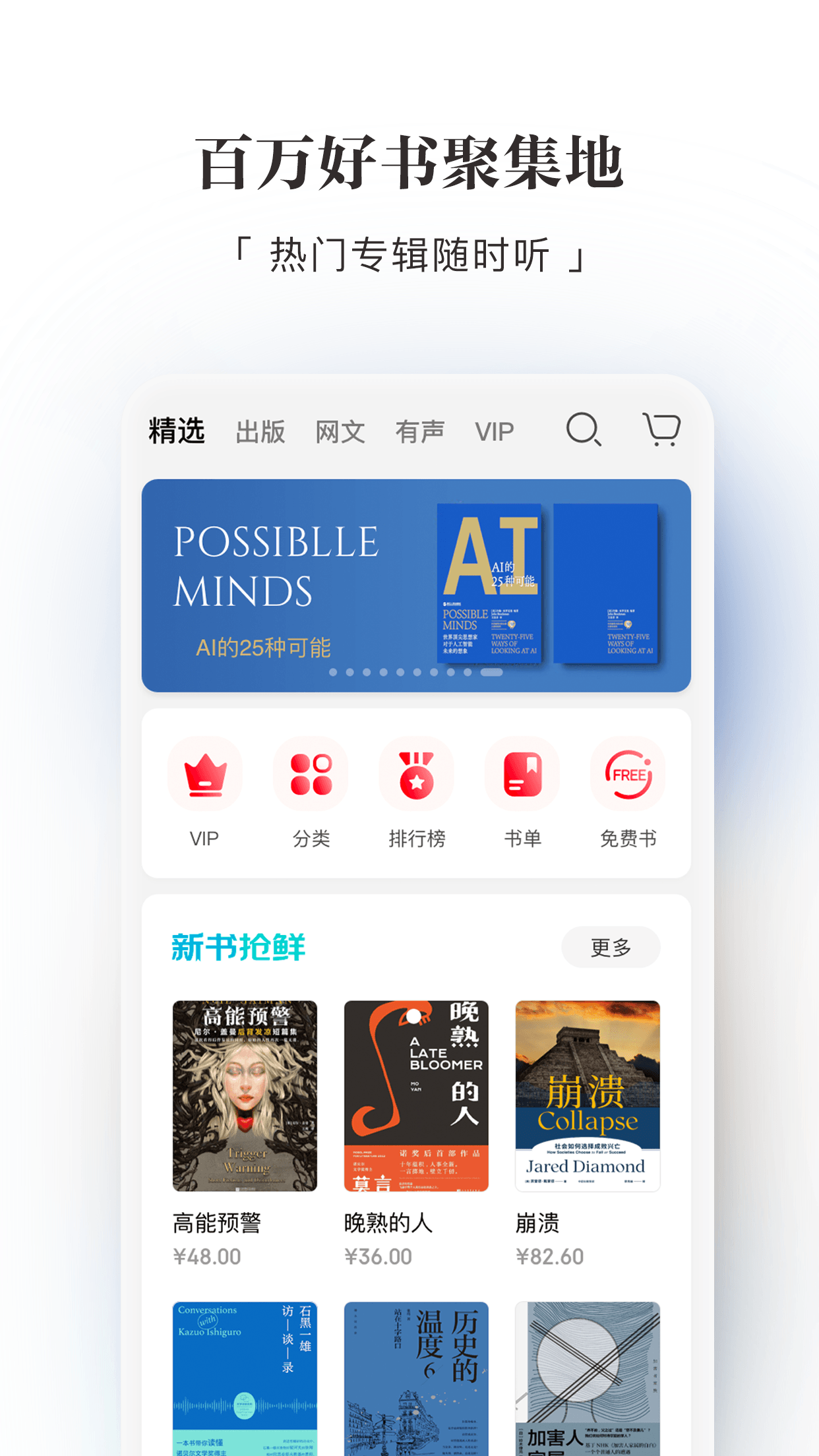Open the 晚熟的人 book cover
The width and height of the screenshot is (819, 1456).
click(x=416, y=1097)
